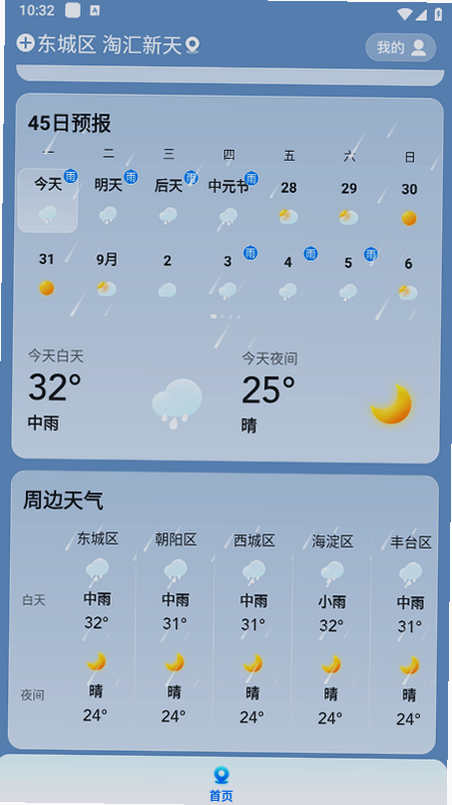The image size is (452, 805).
Task: Add a new city with plus icon
Action: click(x=25, y=43)
